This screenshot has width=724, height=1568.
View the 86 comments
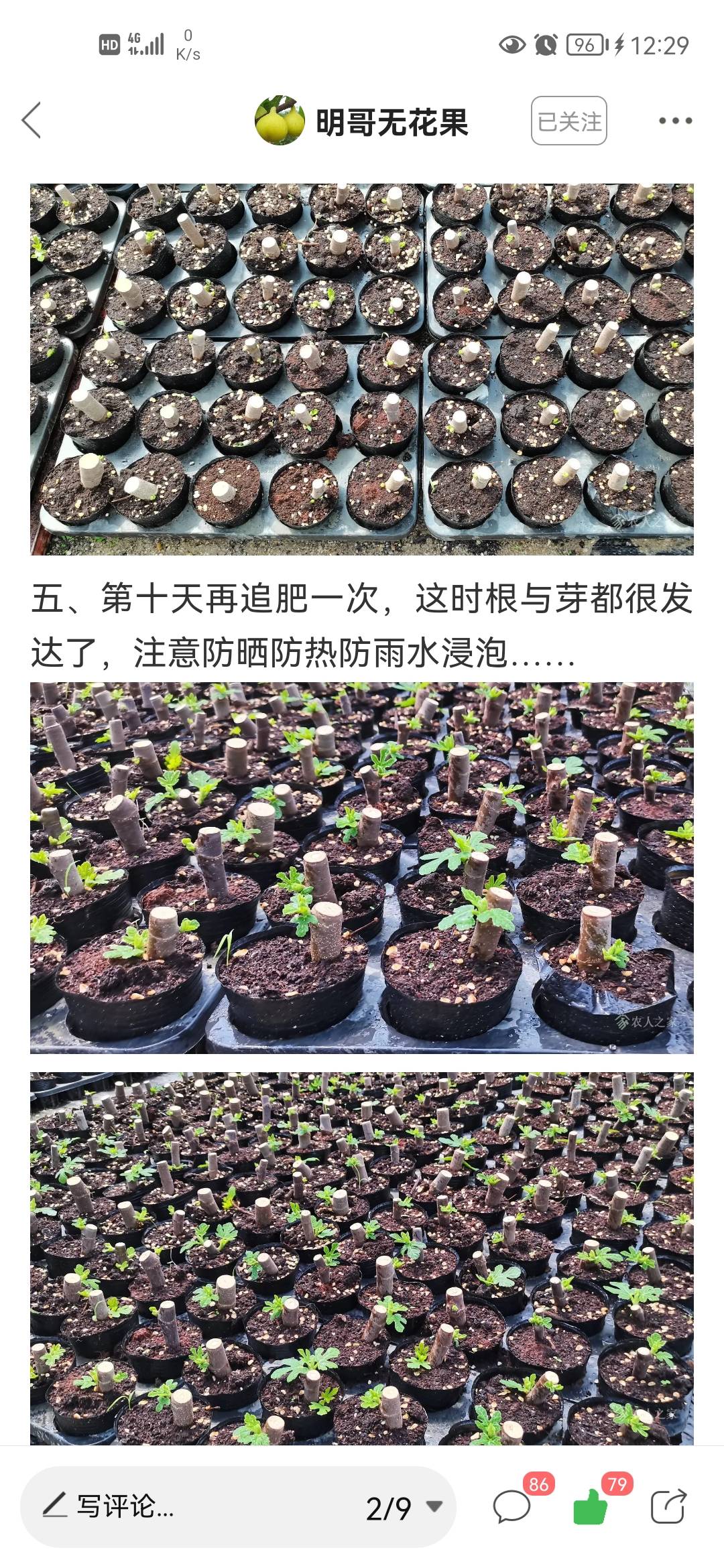pyautogui.click(x=513, y=1508)
